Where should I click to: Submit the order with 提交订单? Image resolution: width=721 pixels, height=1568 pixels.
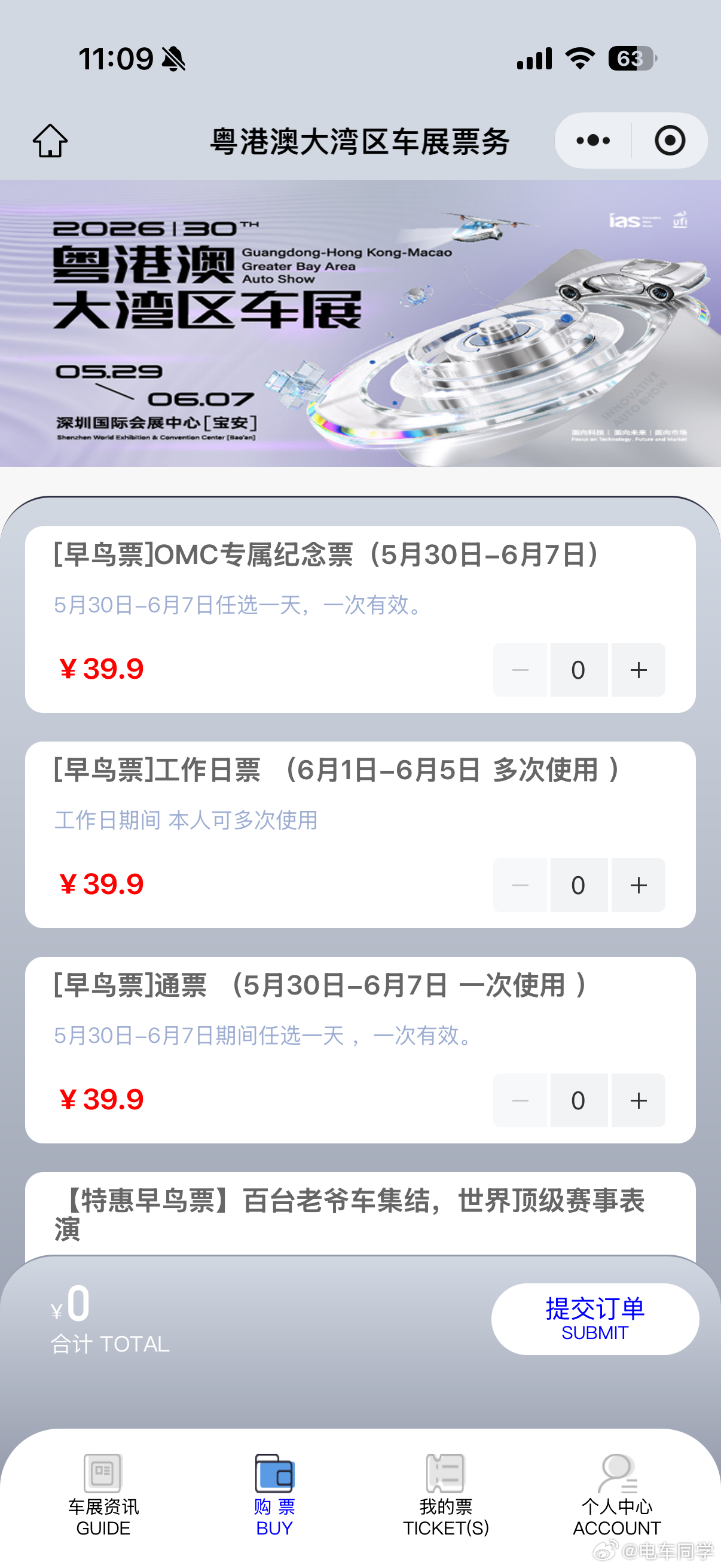tap(595, 1319)
